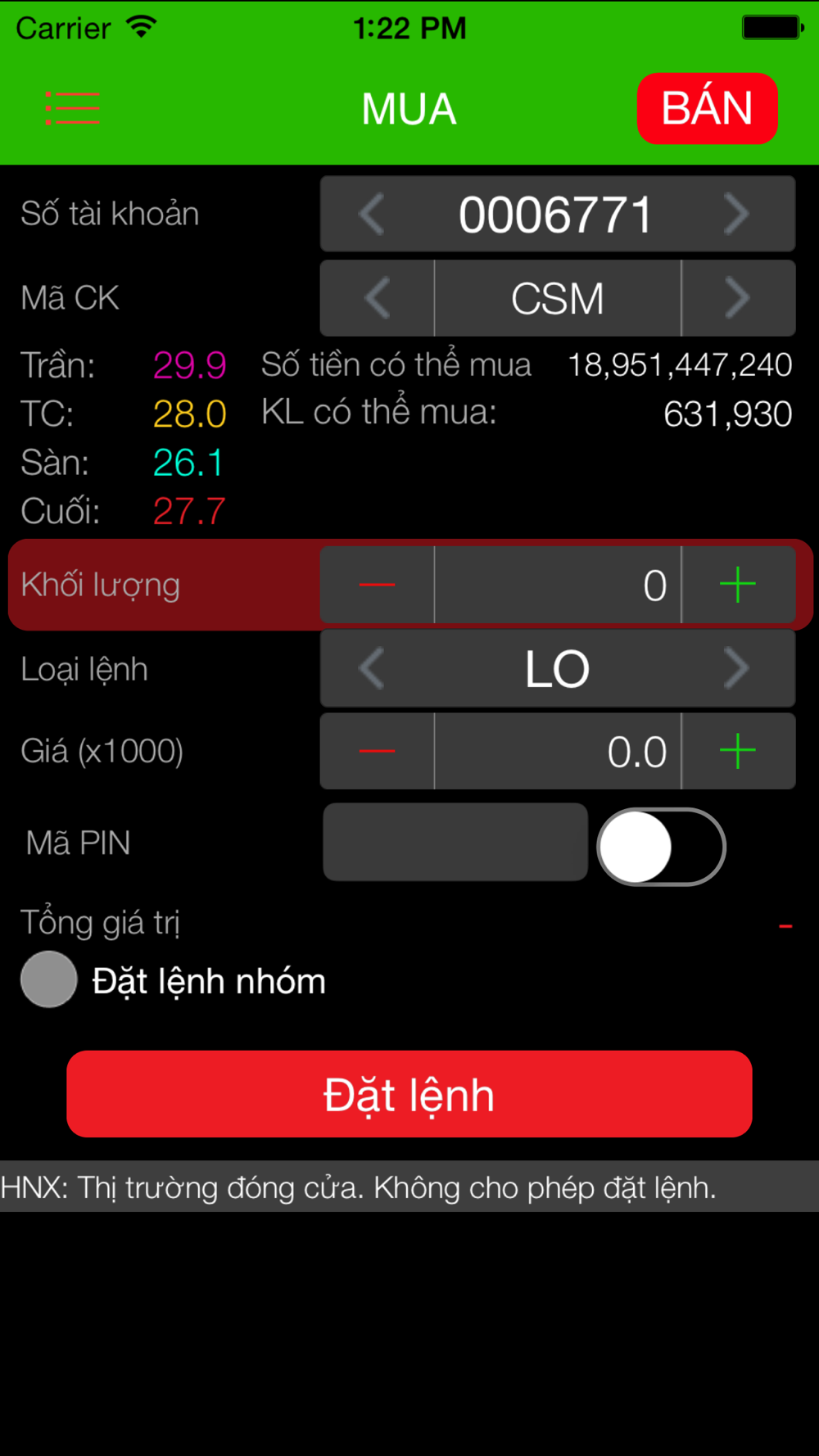
Task: Choose the previous order type before LO
Action: pos(373,669)
